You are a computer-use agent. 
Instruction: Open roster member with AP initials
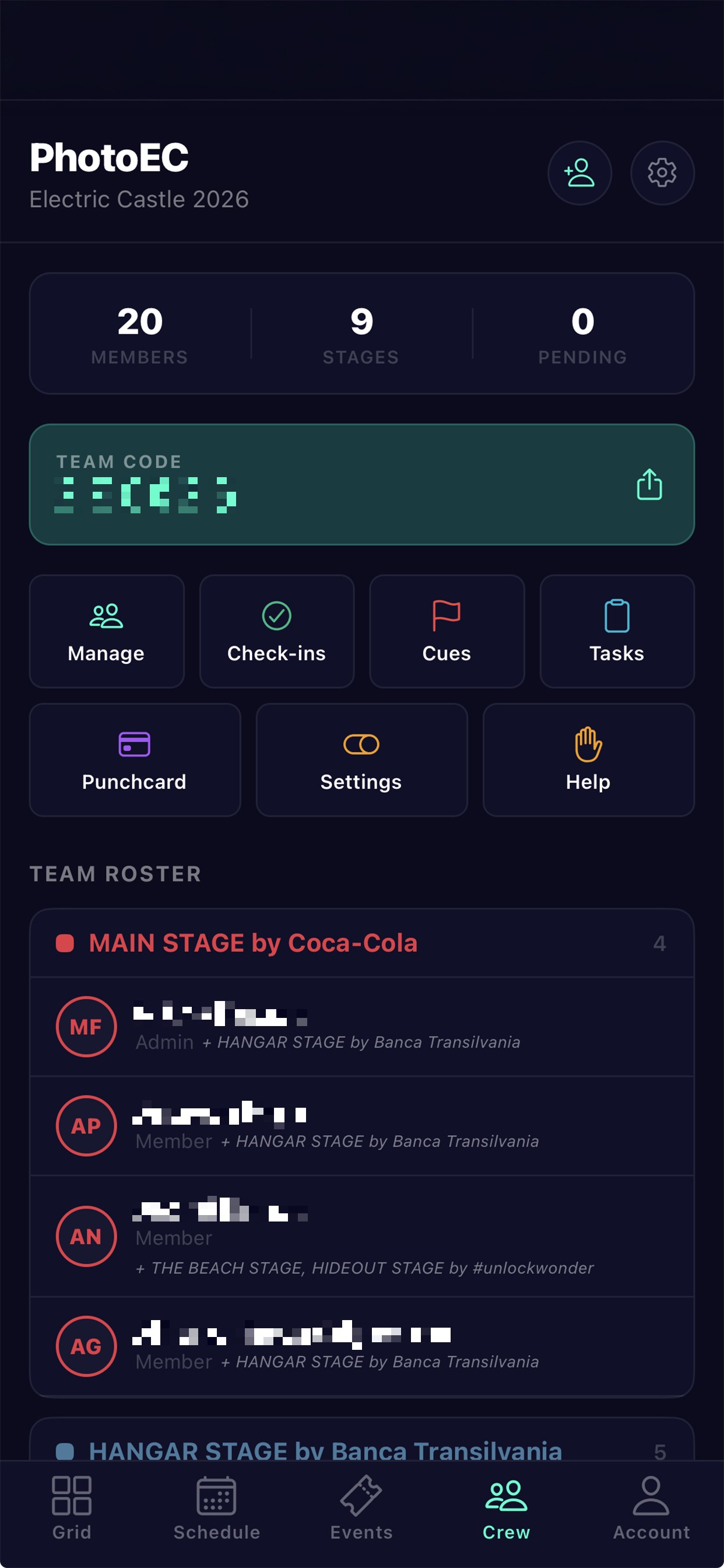(362, 1125)
